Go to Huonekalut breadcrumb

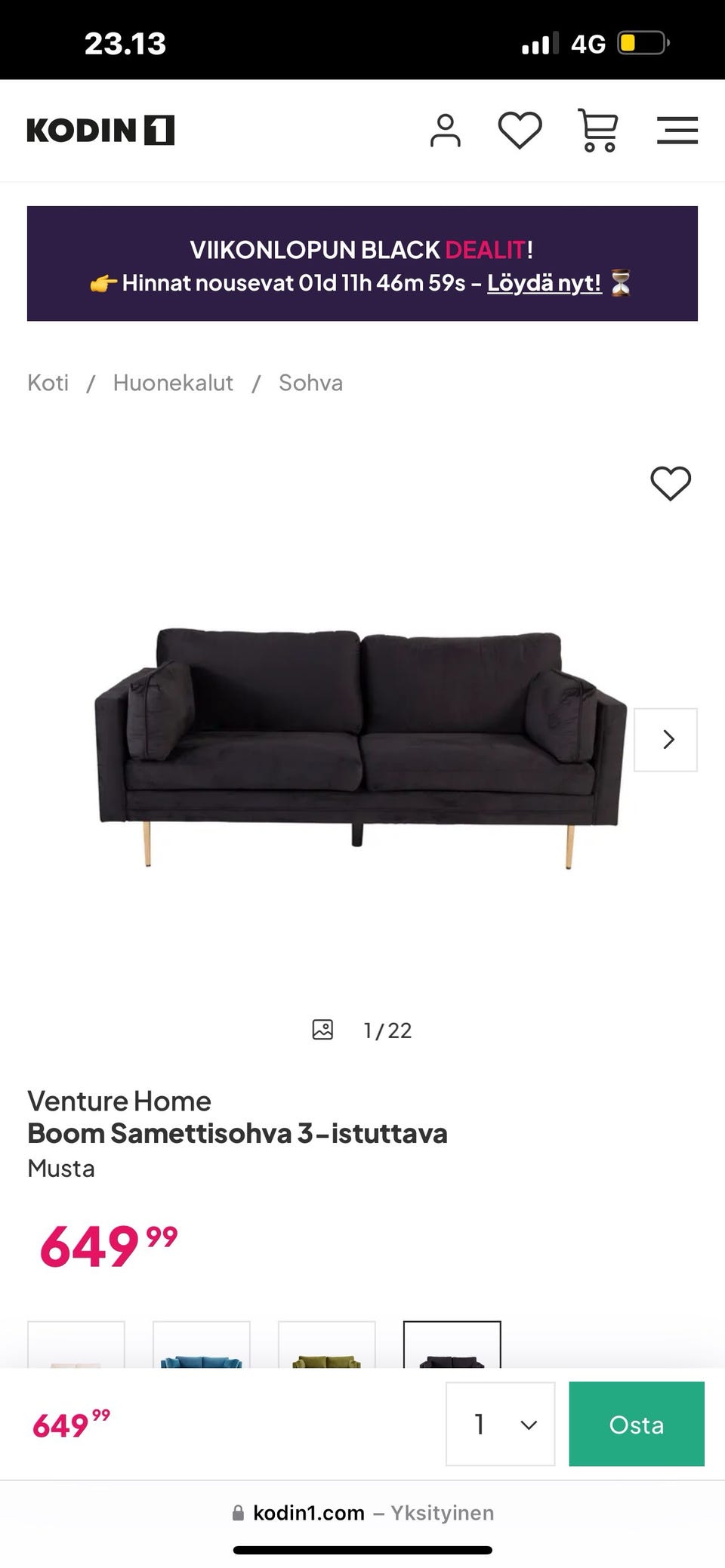click(173, 383)
